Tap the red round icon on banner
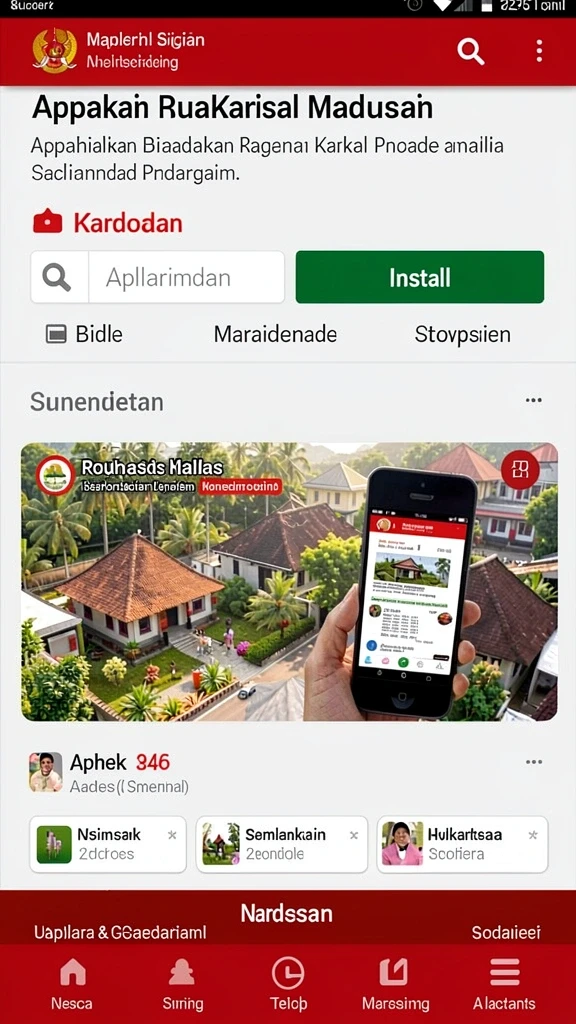The image size is (576, 1024). (x=520, y=470)
